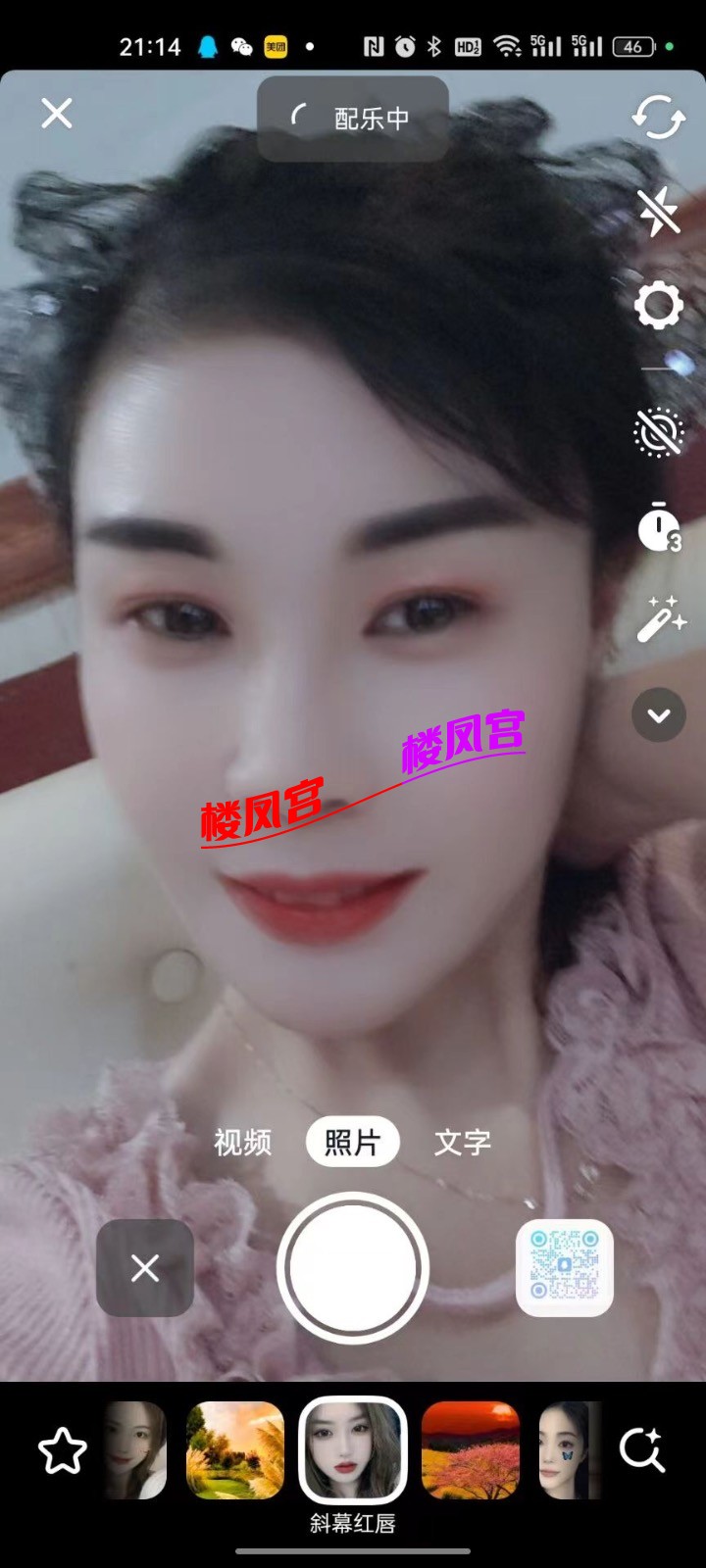Image resolution: width=706 pixels, height=1568 pixels.
Task: Switch to 文字 mode
Action: click(x=463, y=1142)
